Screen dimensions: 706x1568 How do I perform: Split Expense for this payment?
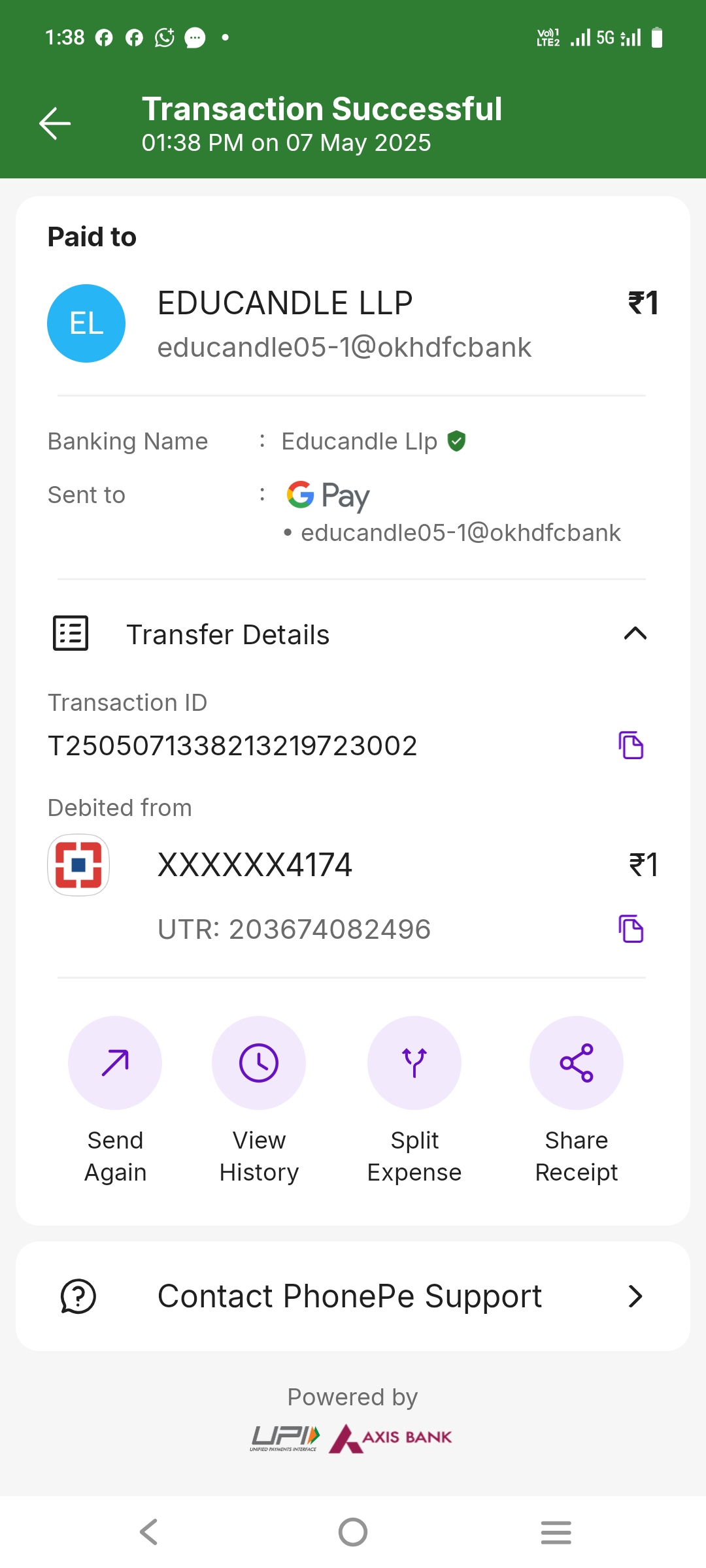(x=414, y=1063)
